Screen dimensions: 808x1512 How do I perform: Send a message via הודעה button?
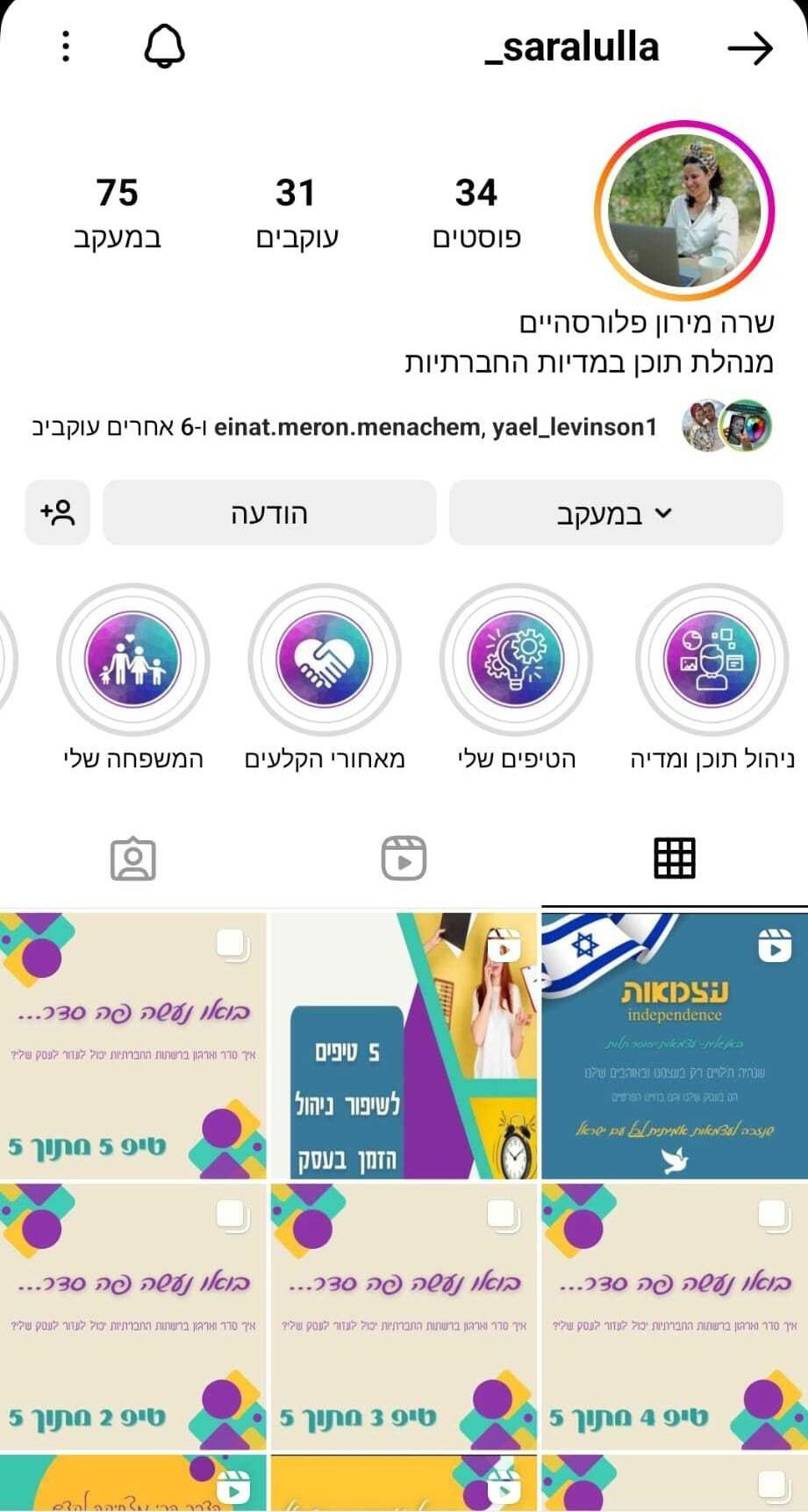(x=269, y=513)
